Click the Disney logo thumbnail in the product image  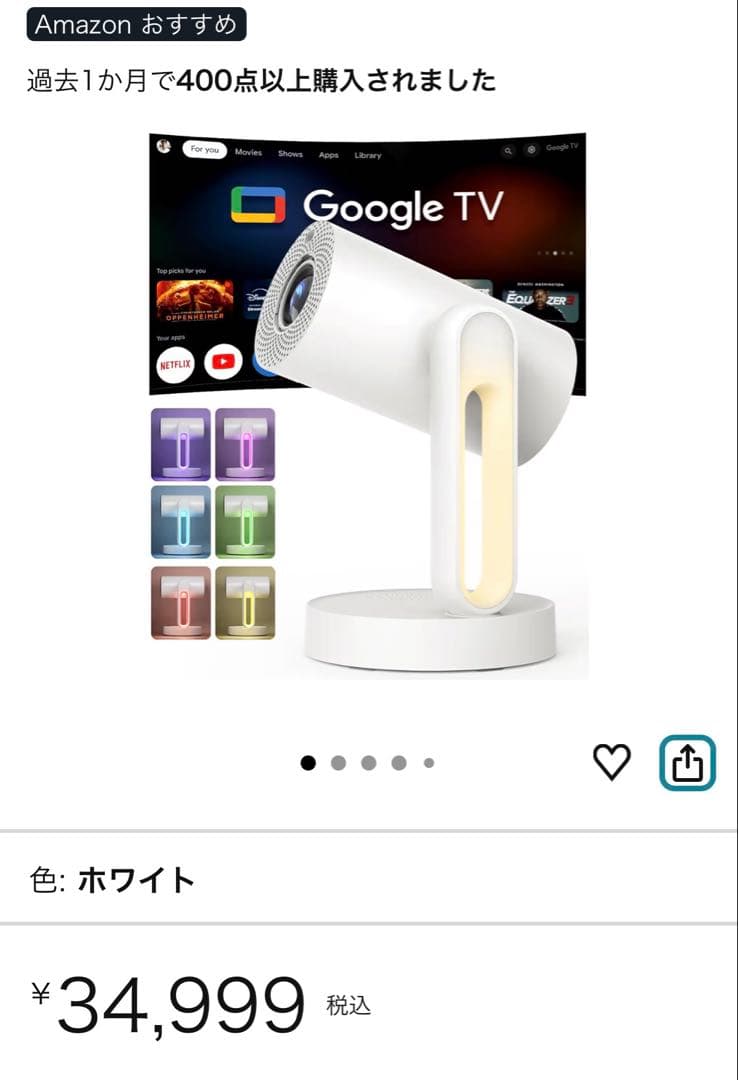coord(255,298)
